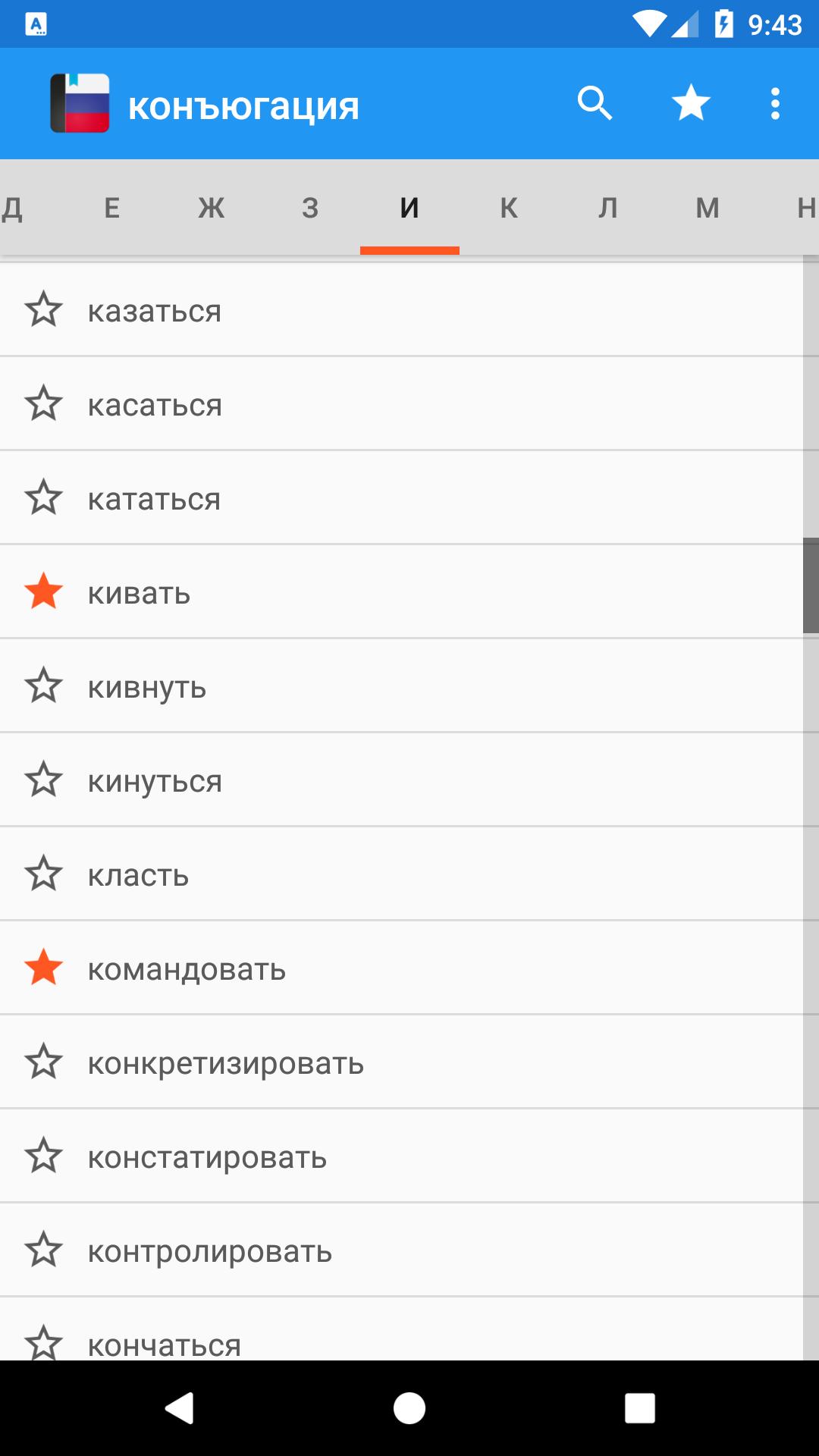Open the search icon
The image size is (819, 1456).
tap(595, 103)
